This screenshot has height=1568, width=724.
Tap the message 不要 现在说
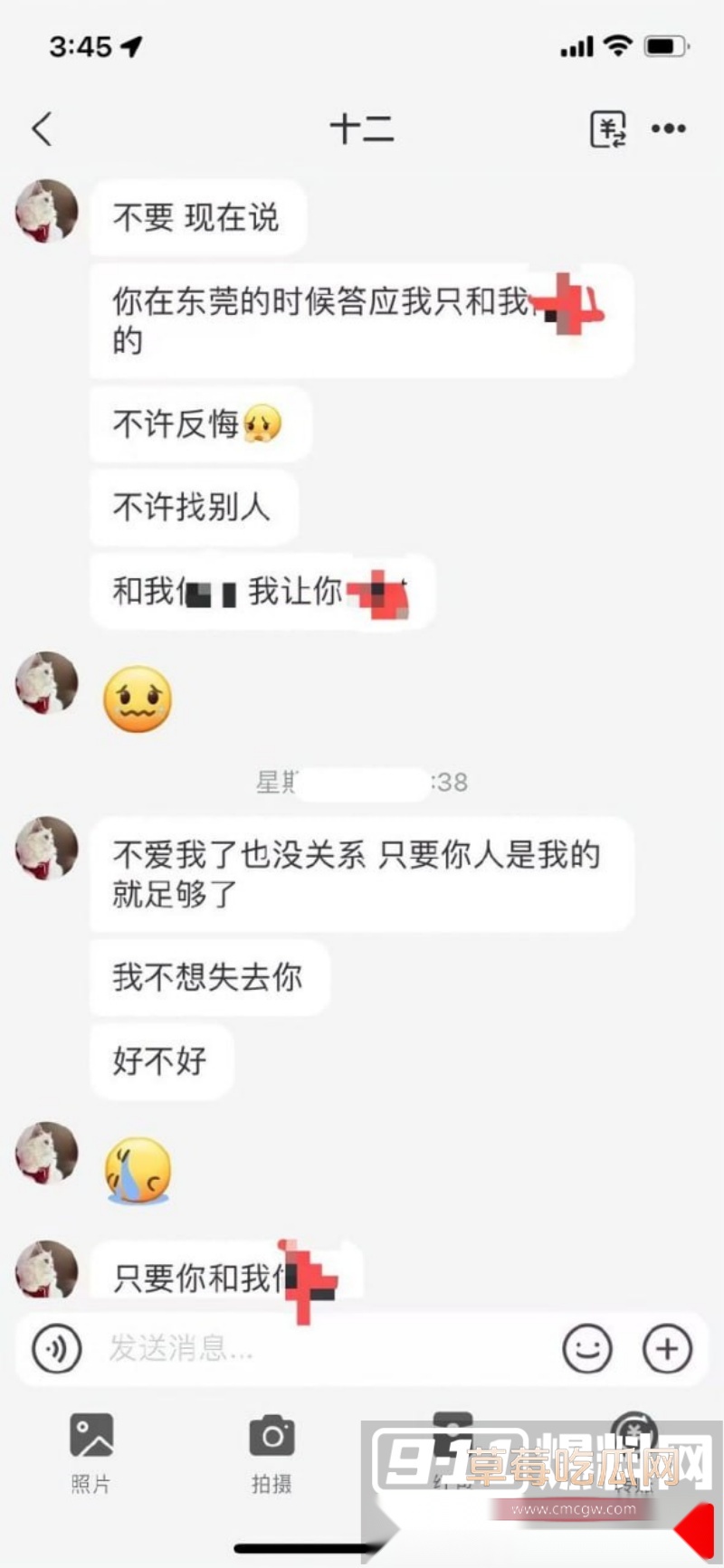197,217
